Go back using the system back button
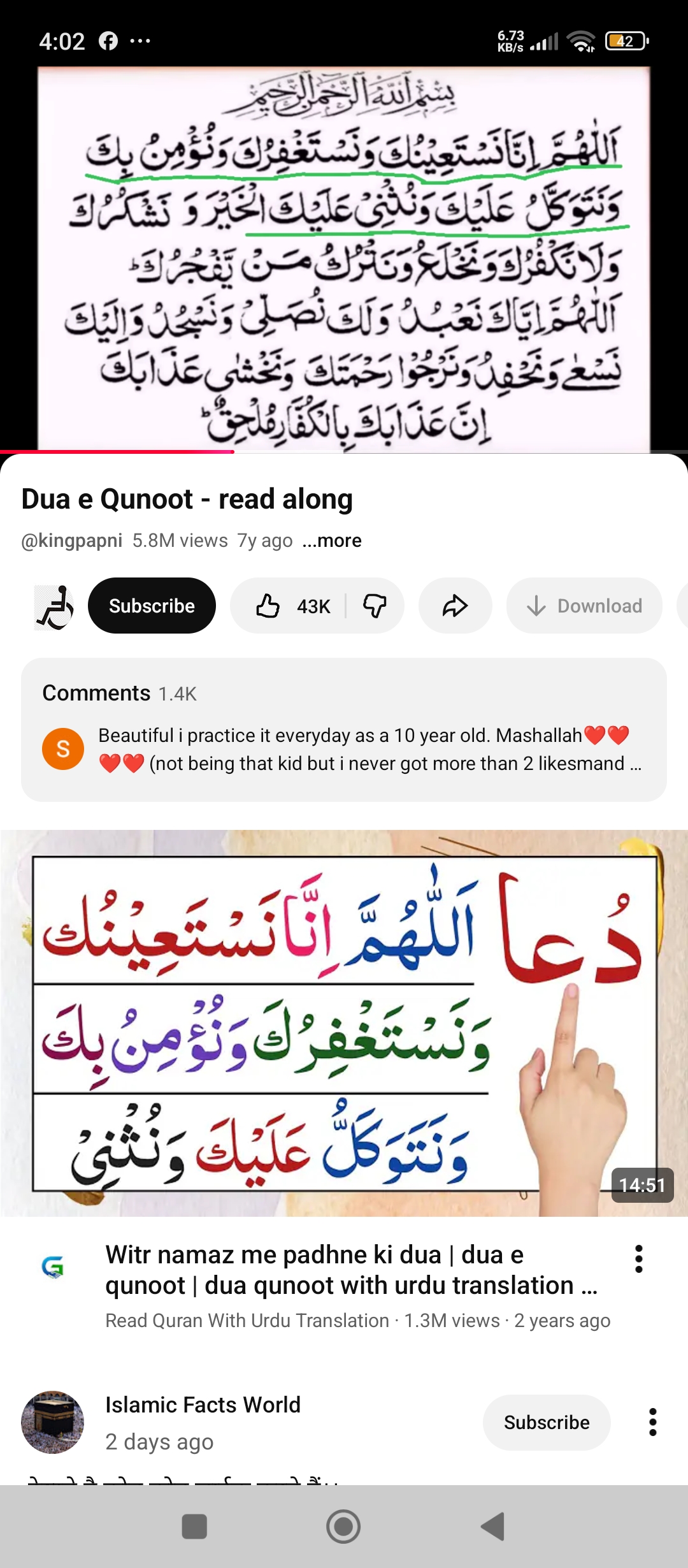688x1568 pixels. 492,1526
